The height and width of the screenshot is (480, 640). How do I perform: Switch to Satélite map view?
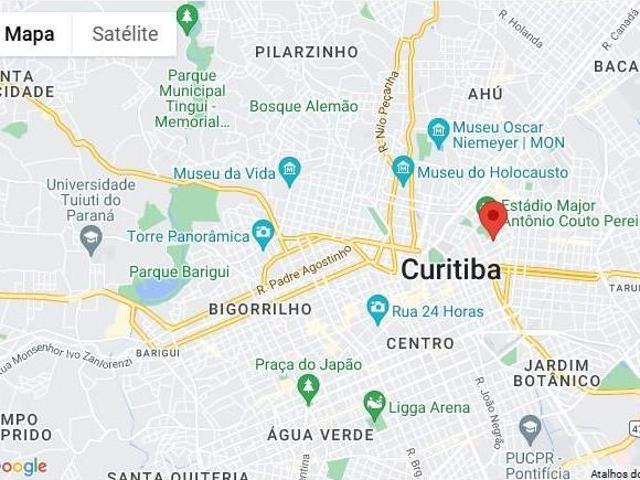[125, 34]
